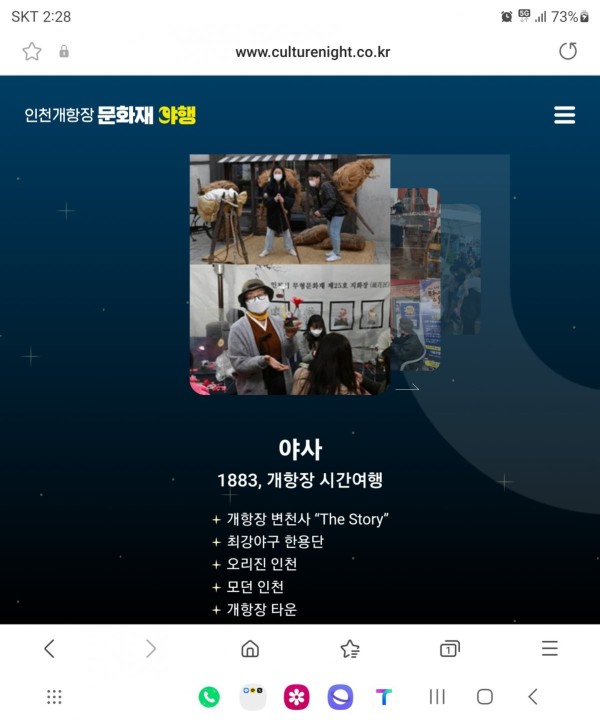Open the hamburger menu of the site
This screenshot has height=721, width=600.
[x=565, y=115]
